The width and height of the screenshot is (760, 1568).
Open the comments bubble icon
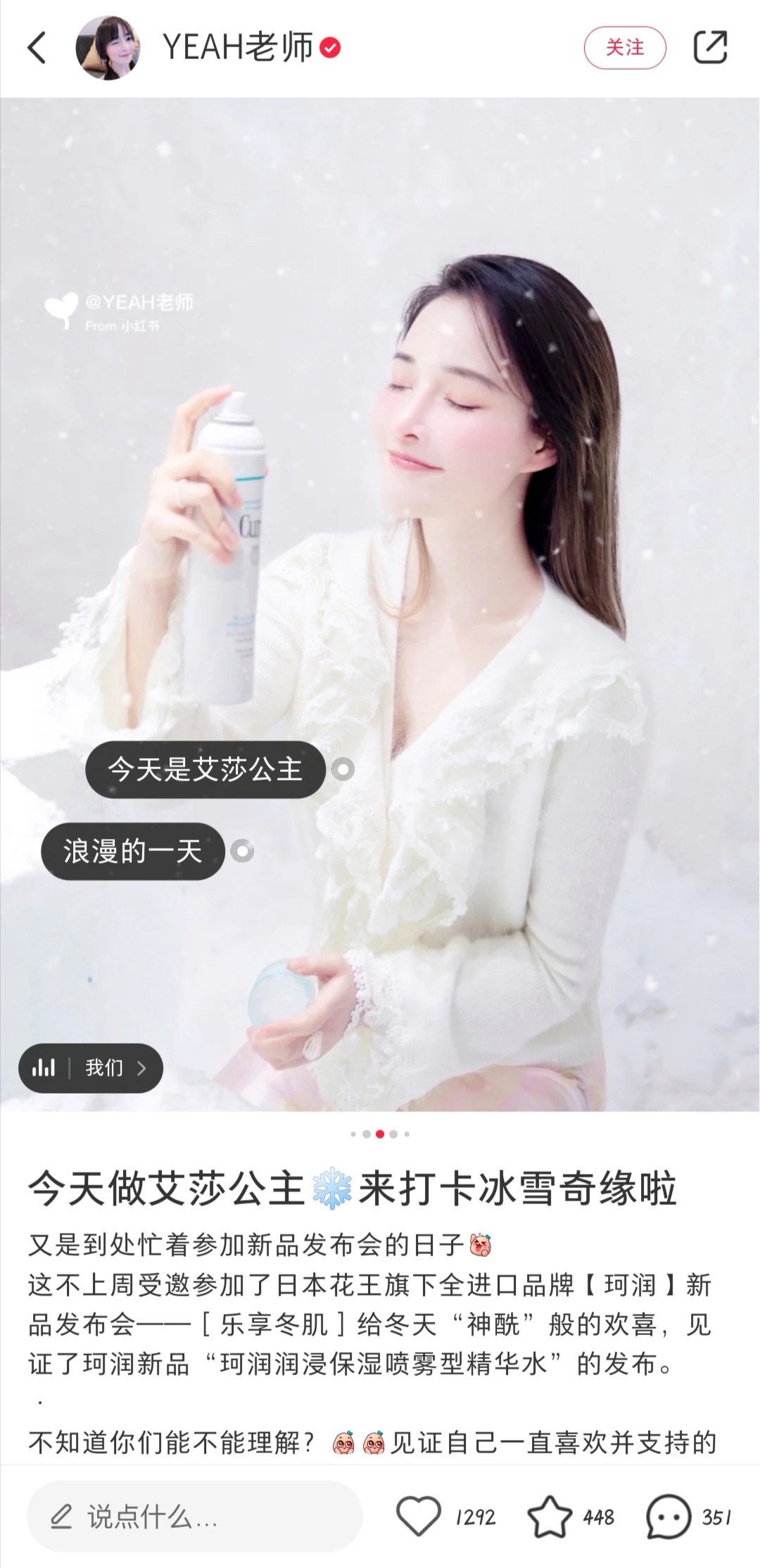669,1517
